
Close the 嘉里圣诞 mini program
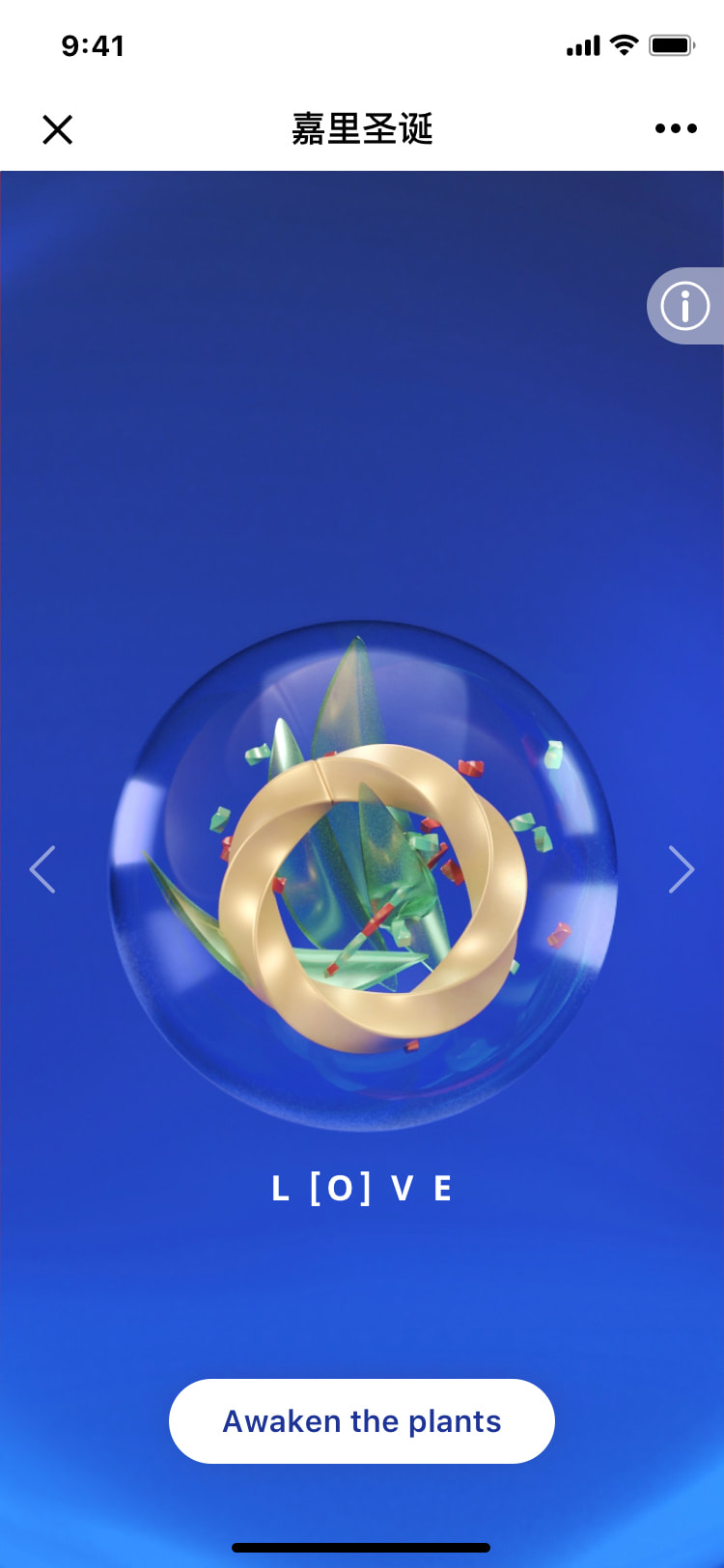click(x=58, y=129)
